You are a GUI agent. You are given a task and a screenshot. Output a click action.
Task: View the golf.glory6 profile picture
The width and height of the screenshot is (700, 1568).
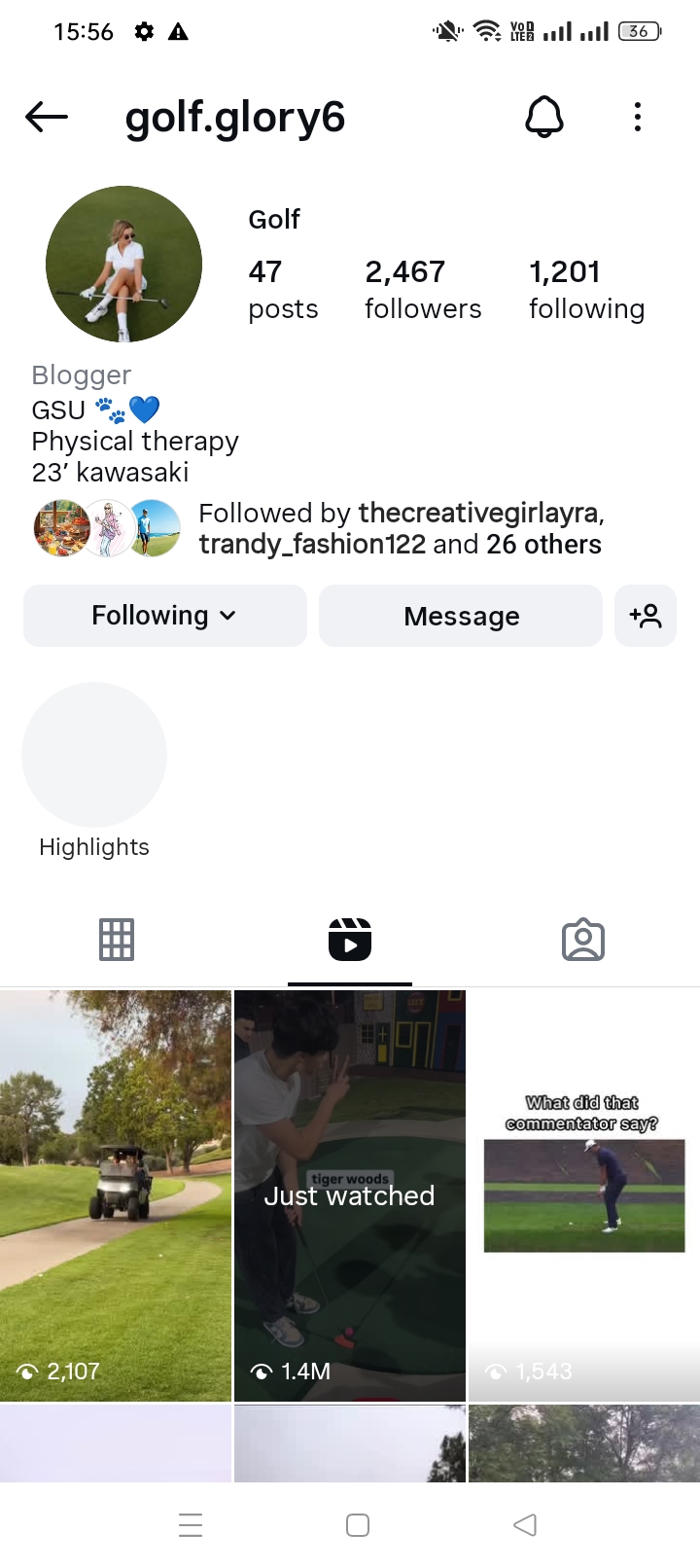(123, 264)
